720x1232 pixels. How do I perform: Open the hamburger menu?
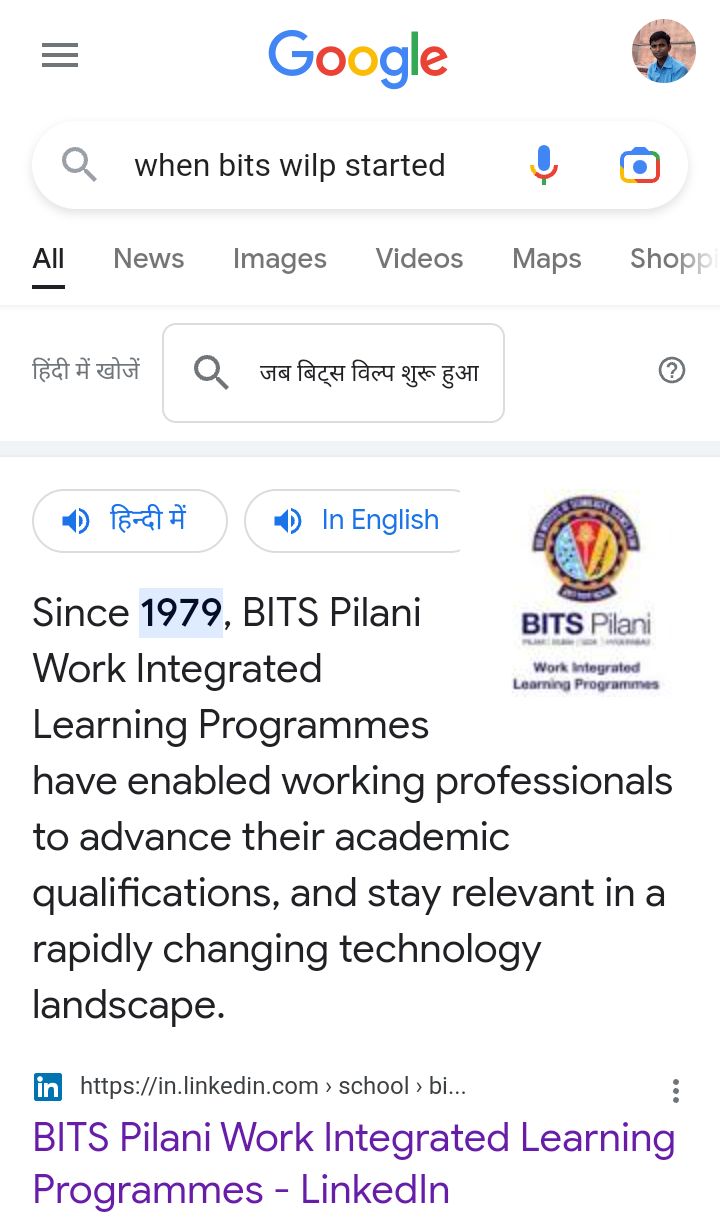coord(60,56)
